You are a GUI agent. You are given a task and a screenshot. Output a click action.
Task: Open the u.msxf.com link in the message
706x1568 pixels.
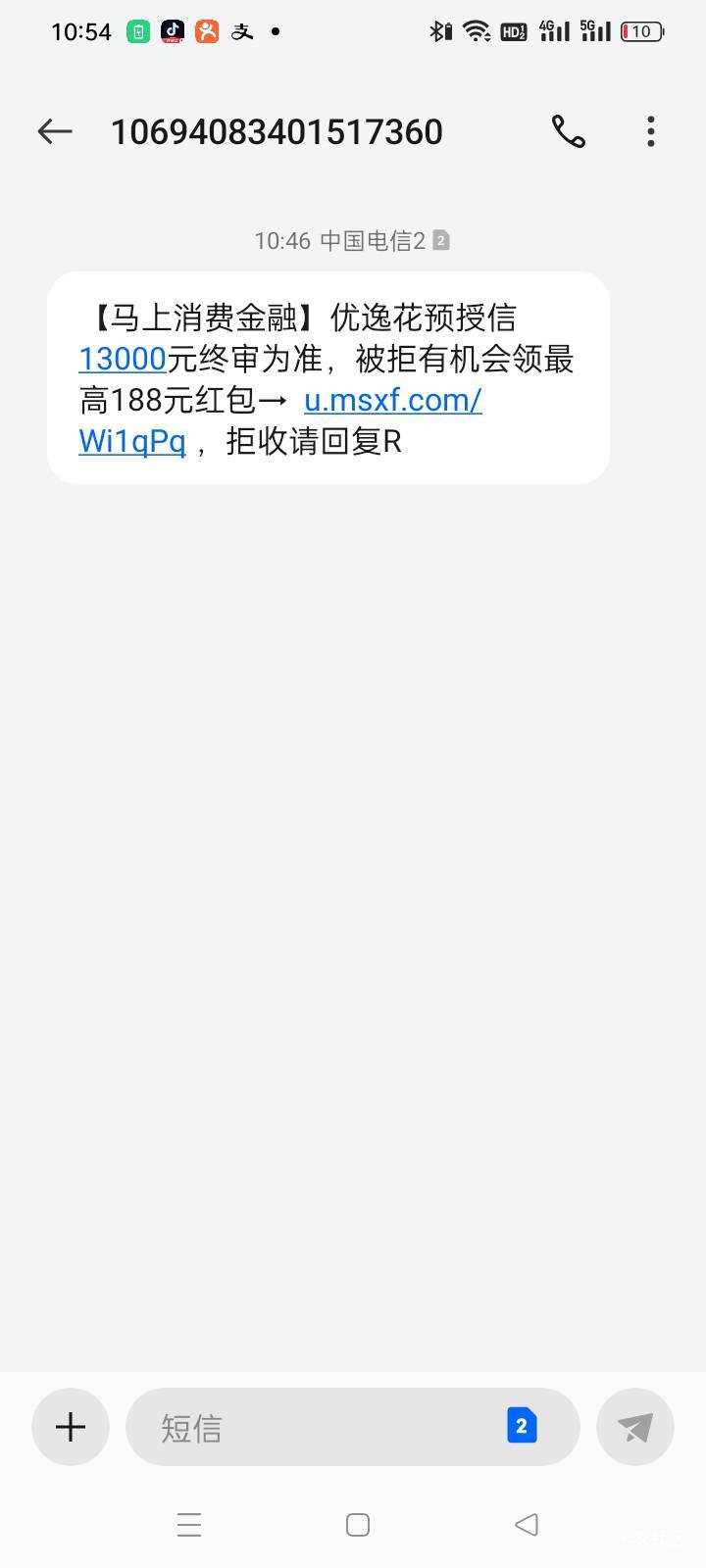(392, 401)
